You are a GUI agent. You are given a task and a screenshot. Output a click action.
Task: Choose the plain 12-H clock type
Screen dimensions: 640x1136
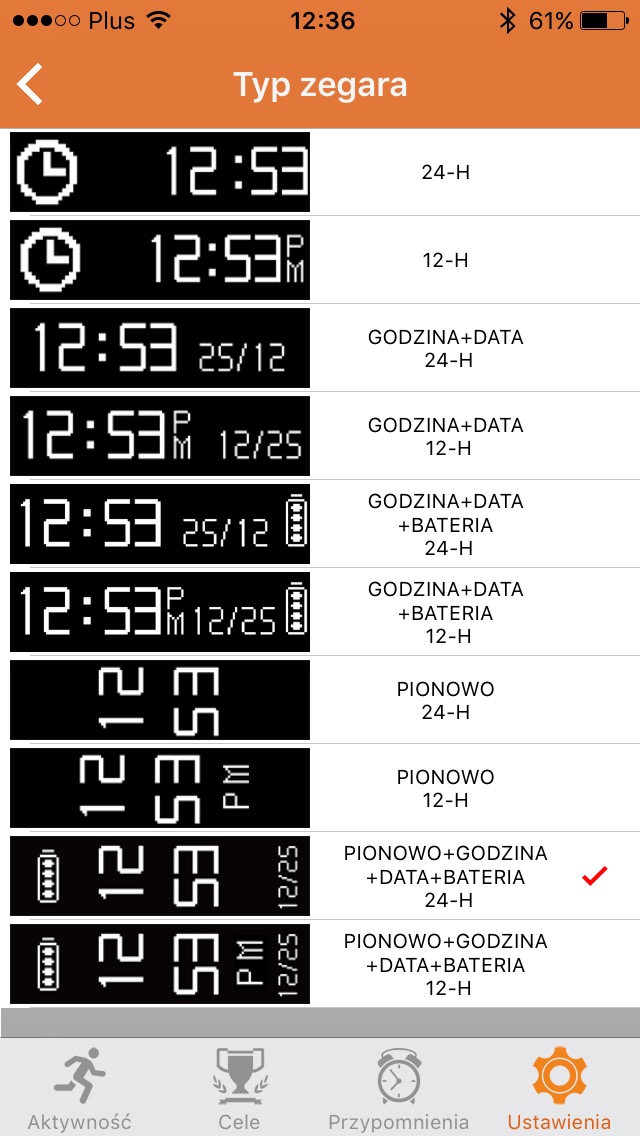point(320,260)
